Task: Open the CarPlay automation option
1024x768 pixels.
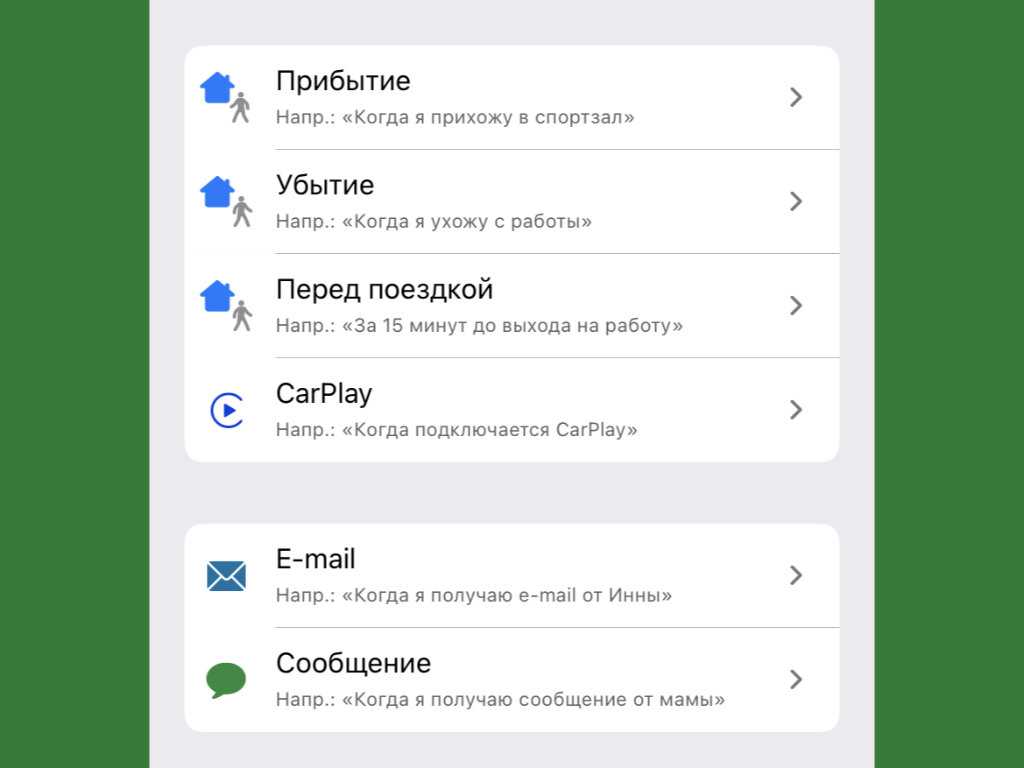Action: click(511, 410)
